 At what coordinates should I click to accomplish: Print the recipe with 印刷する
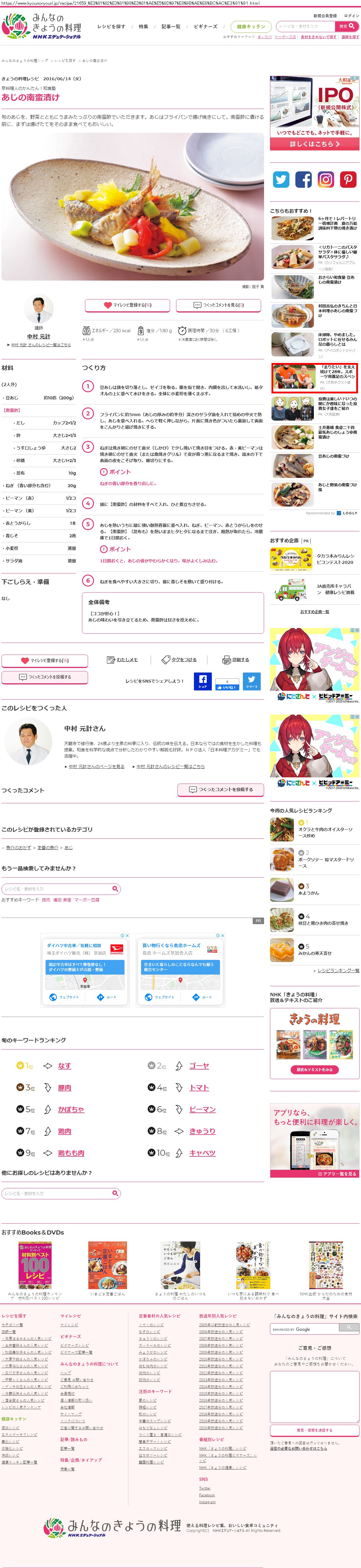(x=236, y=660)
